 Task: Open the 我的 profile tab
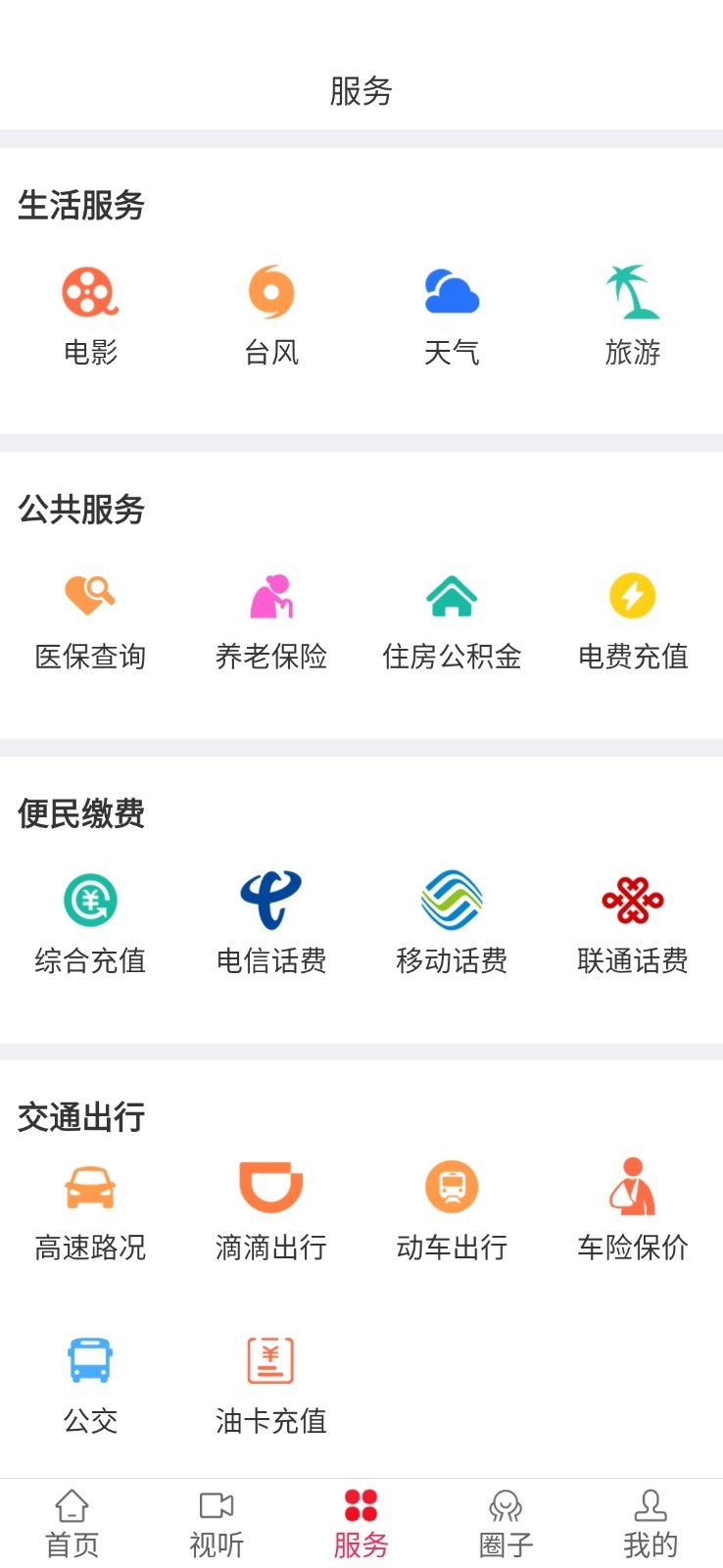[x=651, y=1524]
